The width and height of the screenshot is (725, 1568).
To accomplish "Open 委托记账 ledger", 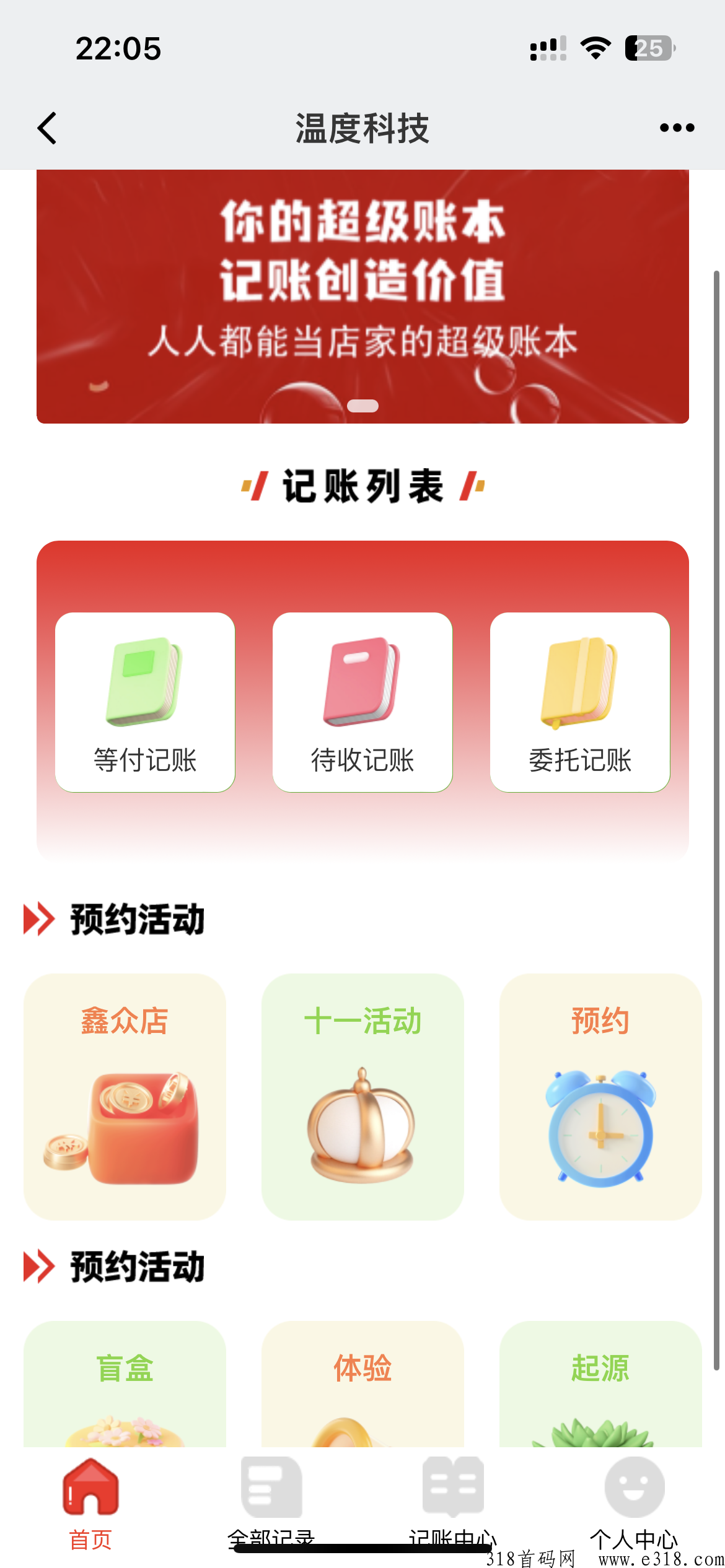I will (580, 702).
